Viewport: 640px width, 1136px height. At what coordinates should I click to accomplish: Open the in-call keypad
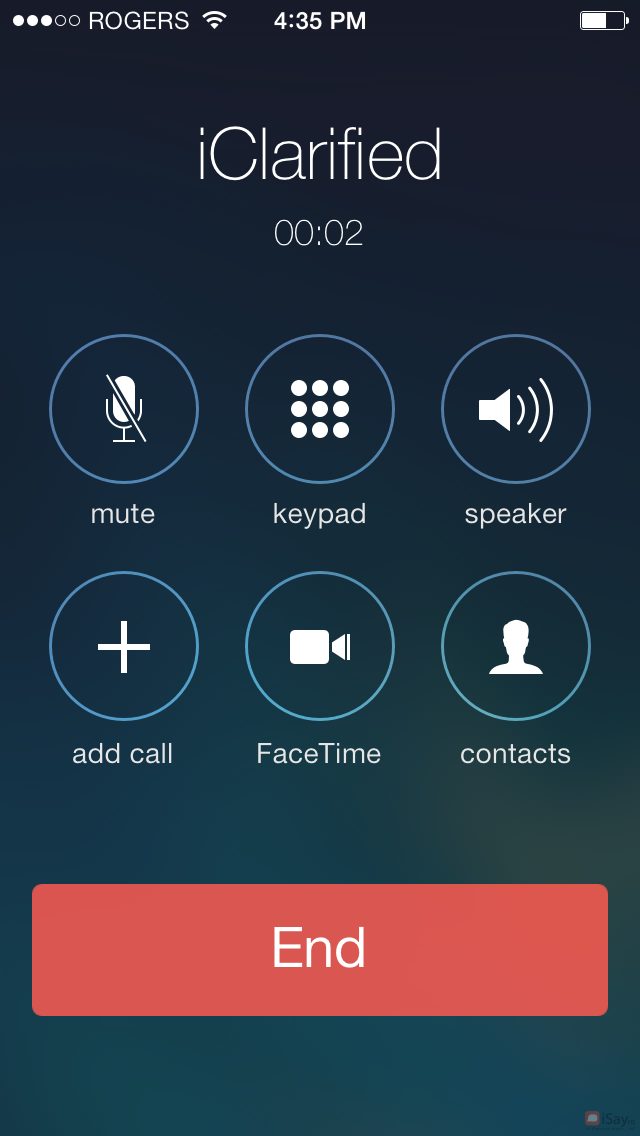coord(320,409)
